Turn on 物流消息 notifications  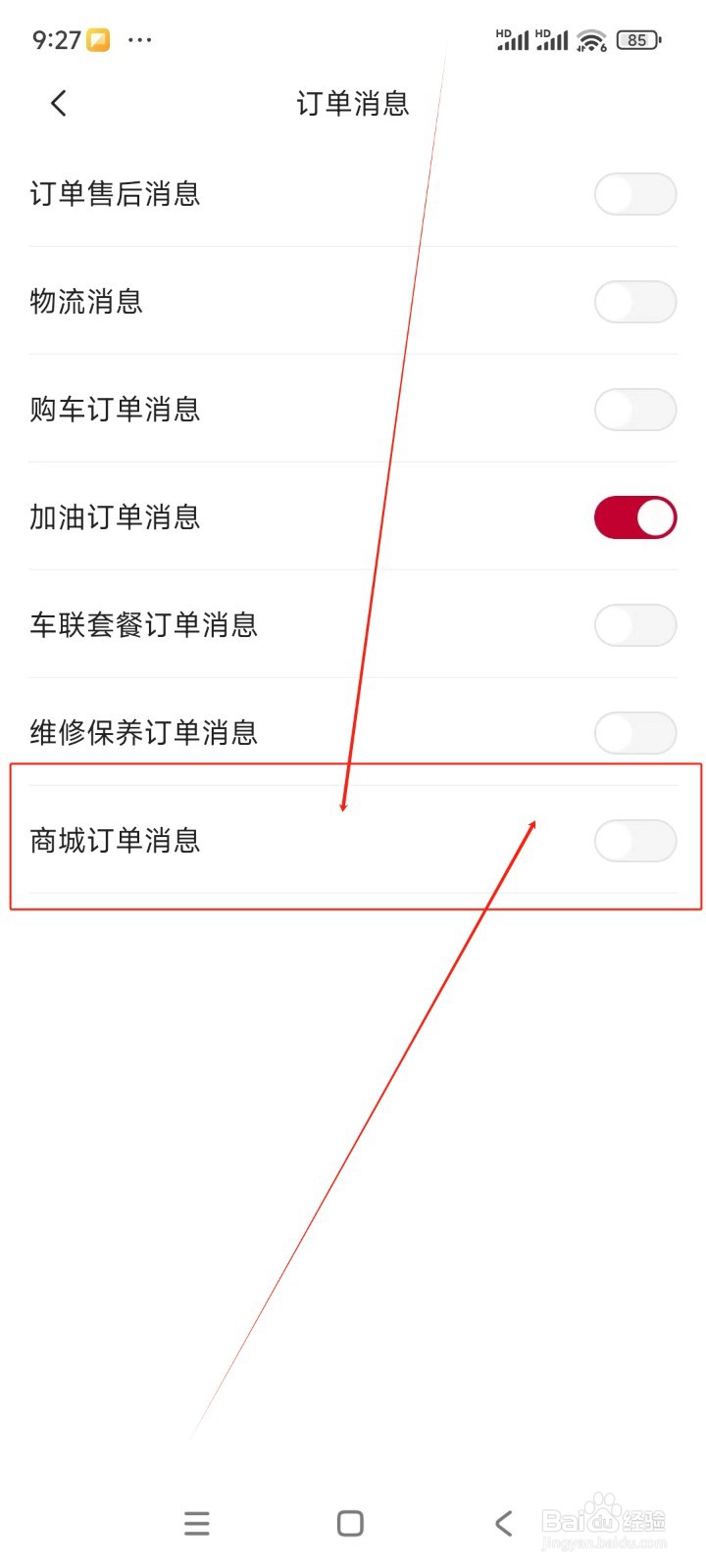click(x=634, y=302)
